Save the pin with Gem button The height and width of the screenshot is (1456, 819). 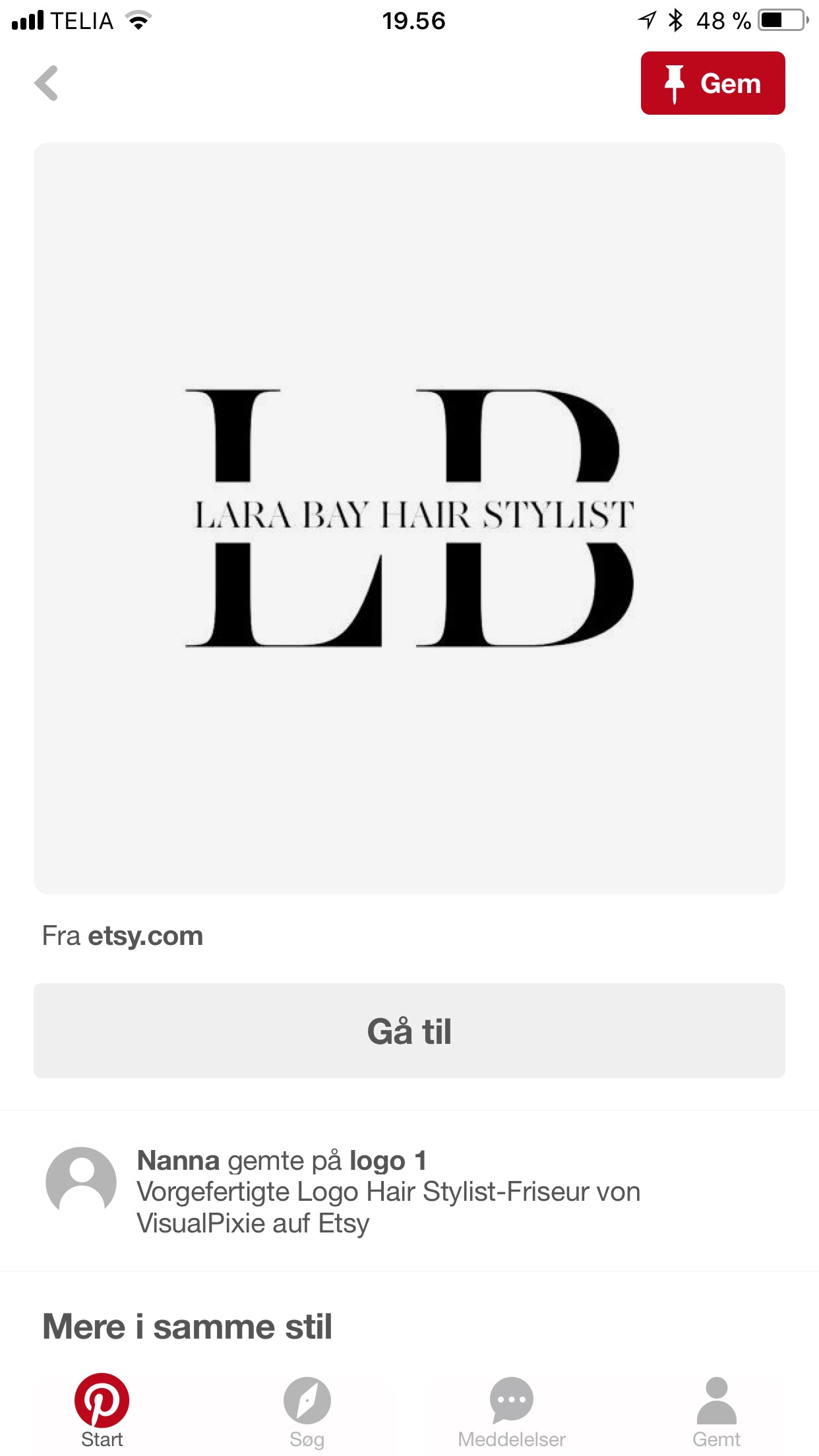713,83
